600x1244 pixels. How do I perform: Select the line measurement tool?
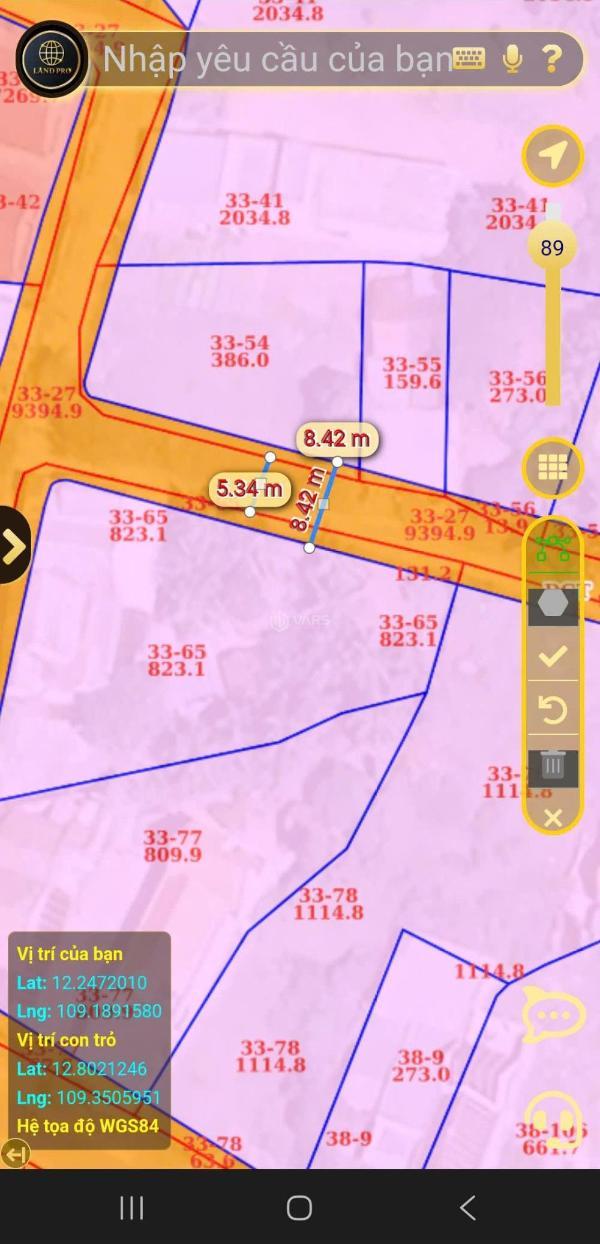click(552, 548)
